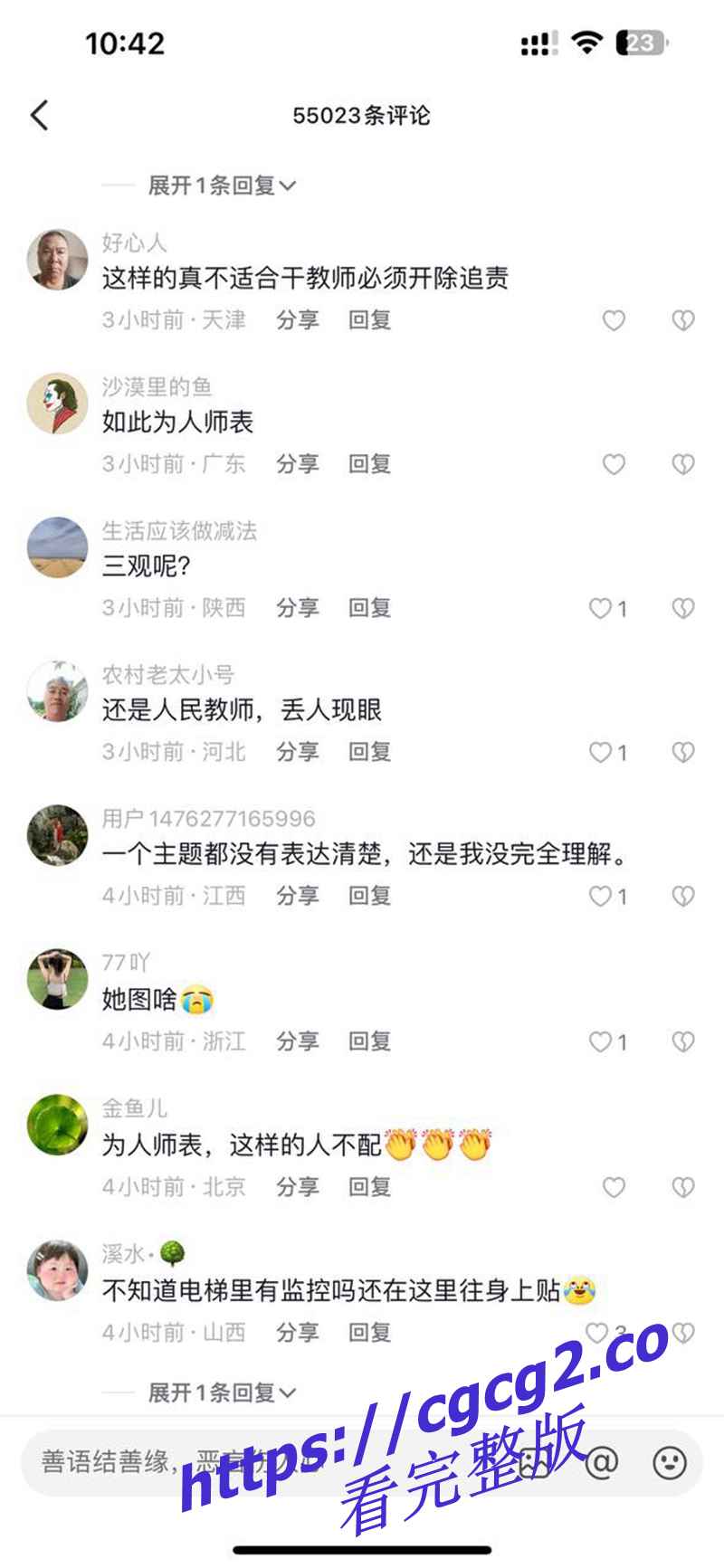Dislike 沙漠里的鱼's comment
Viewport: 724px width, 1568px height.
pyautogui.click(x=682, y=464)
